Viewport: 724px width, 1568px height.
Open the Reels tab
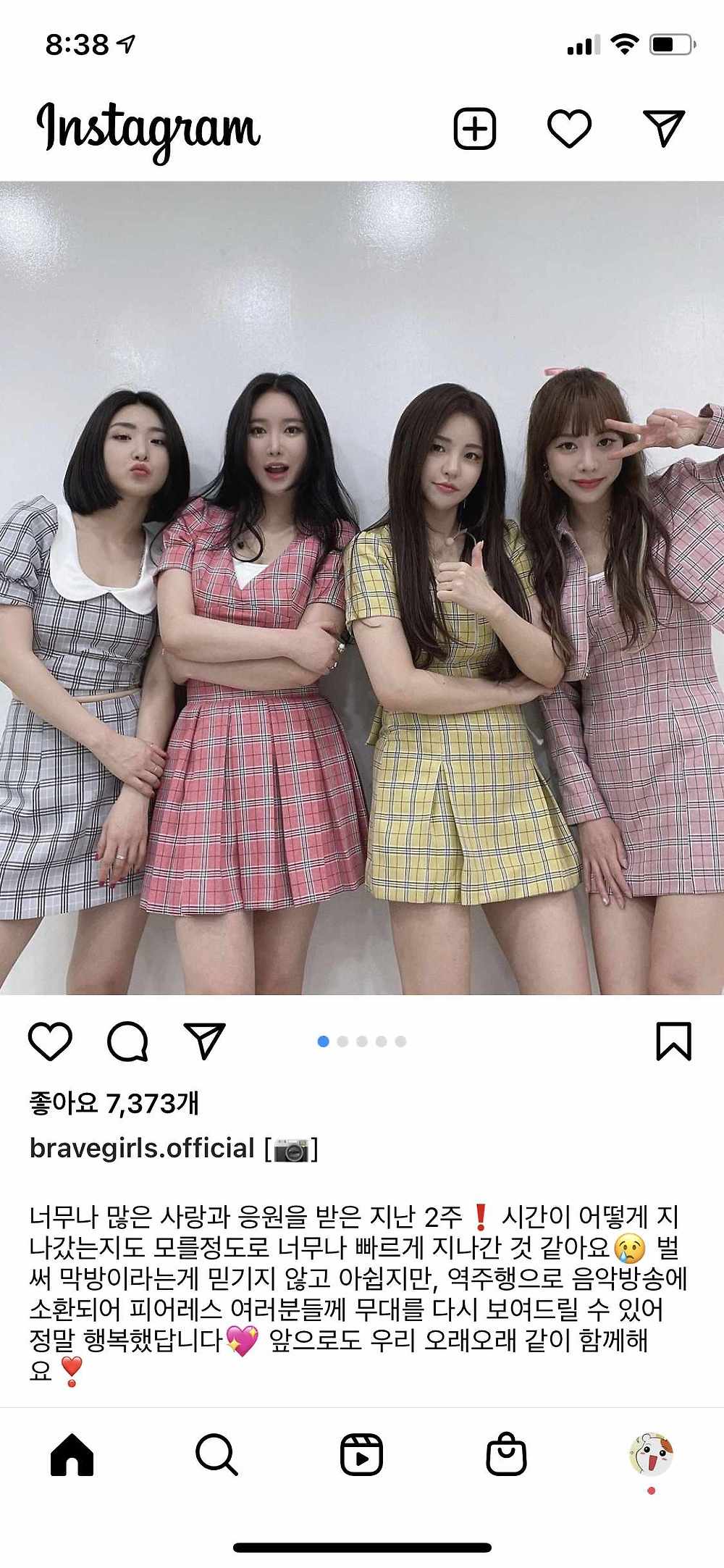(x=361, y=1454)
